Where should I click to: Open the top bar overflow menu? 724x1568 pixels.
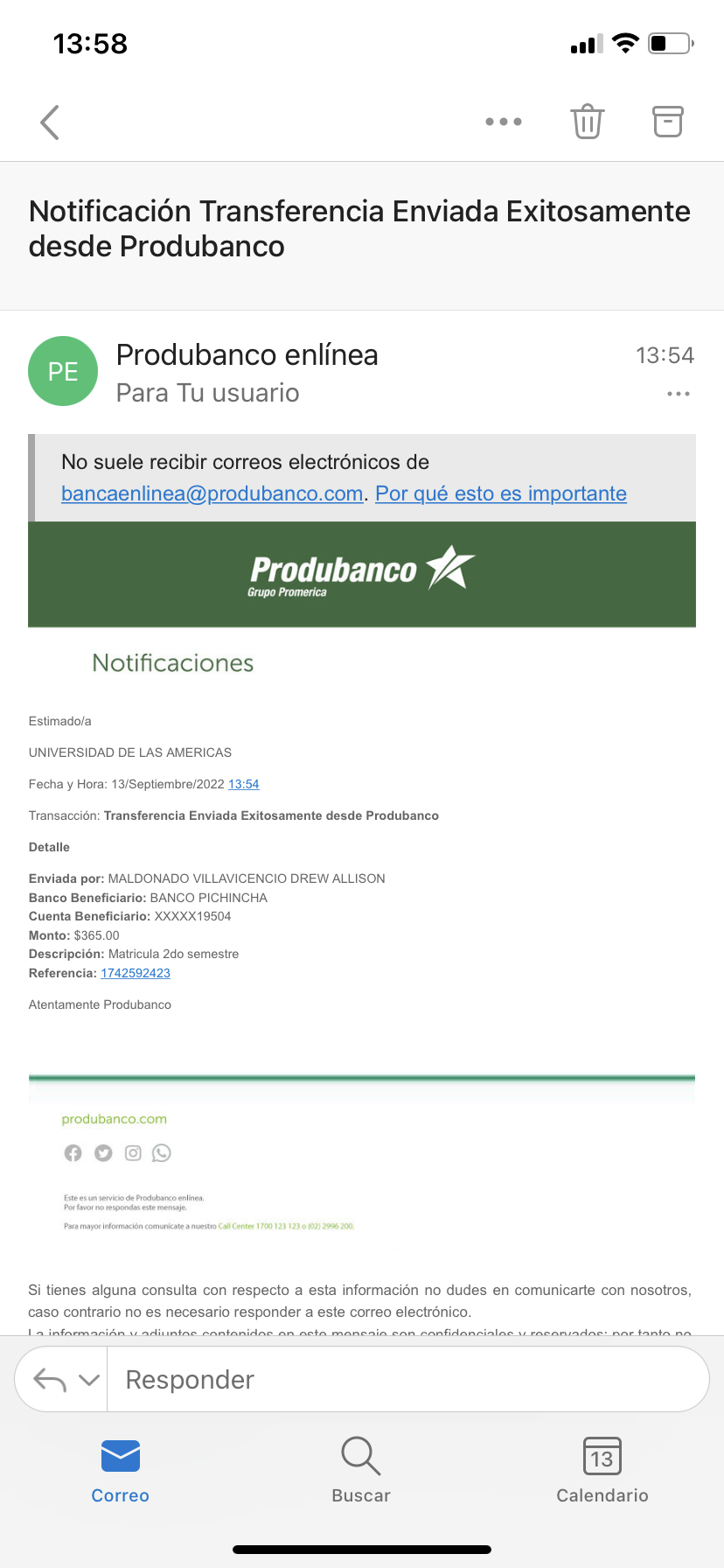pyautogui.click(x=504, y=122)
